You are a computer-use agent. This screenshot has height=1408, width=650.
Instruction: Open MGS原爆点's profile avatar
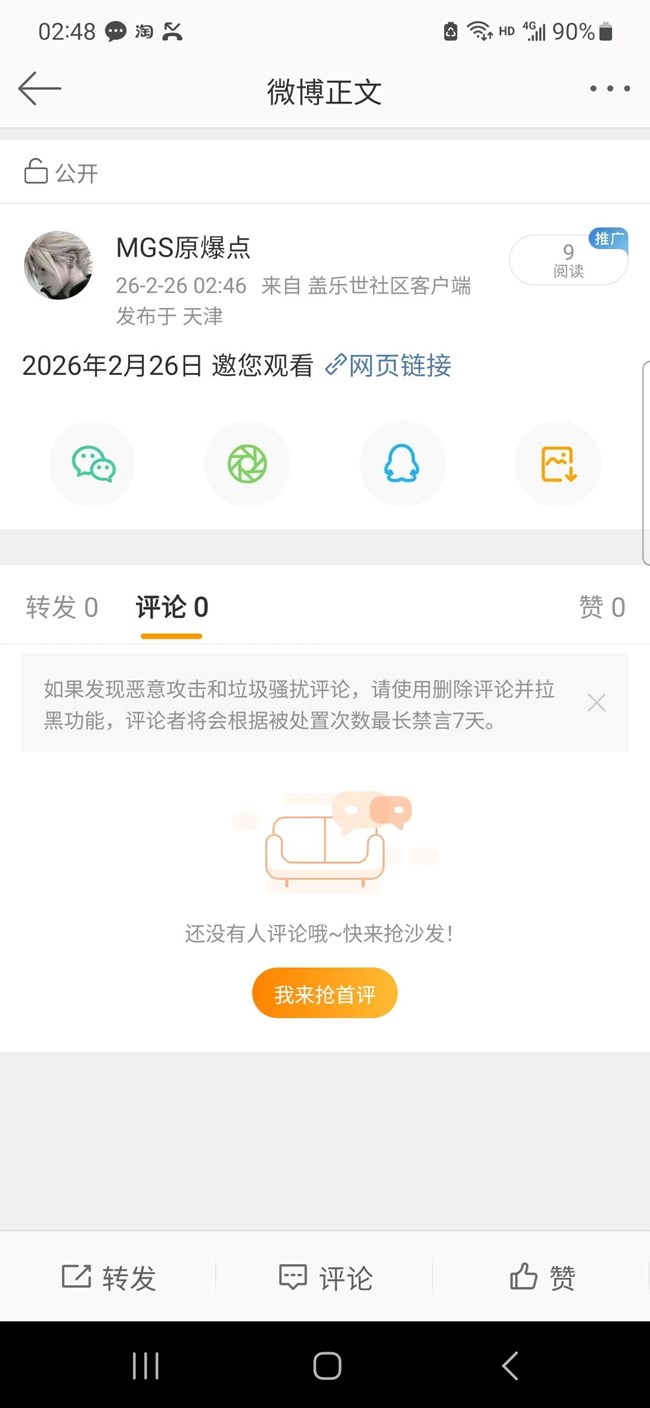click(58, 265)
